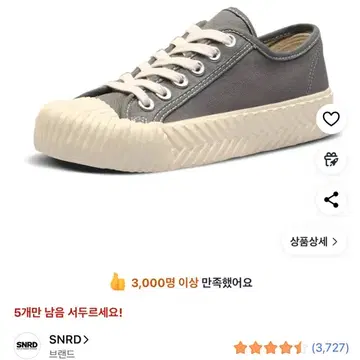Open the gift icon option
Screen dimensions: 360x360
(x=331, y=160)
